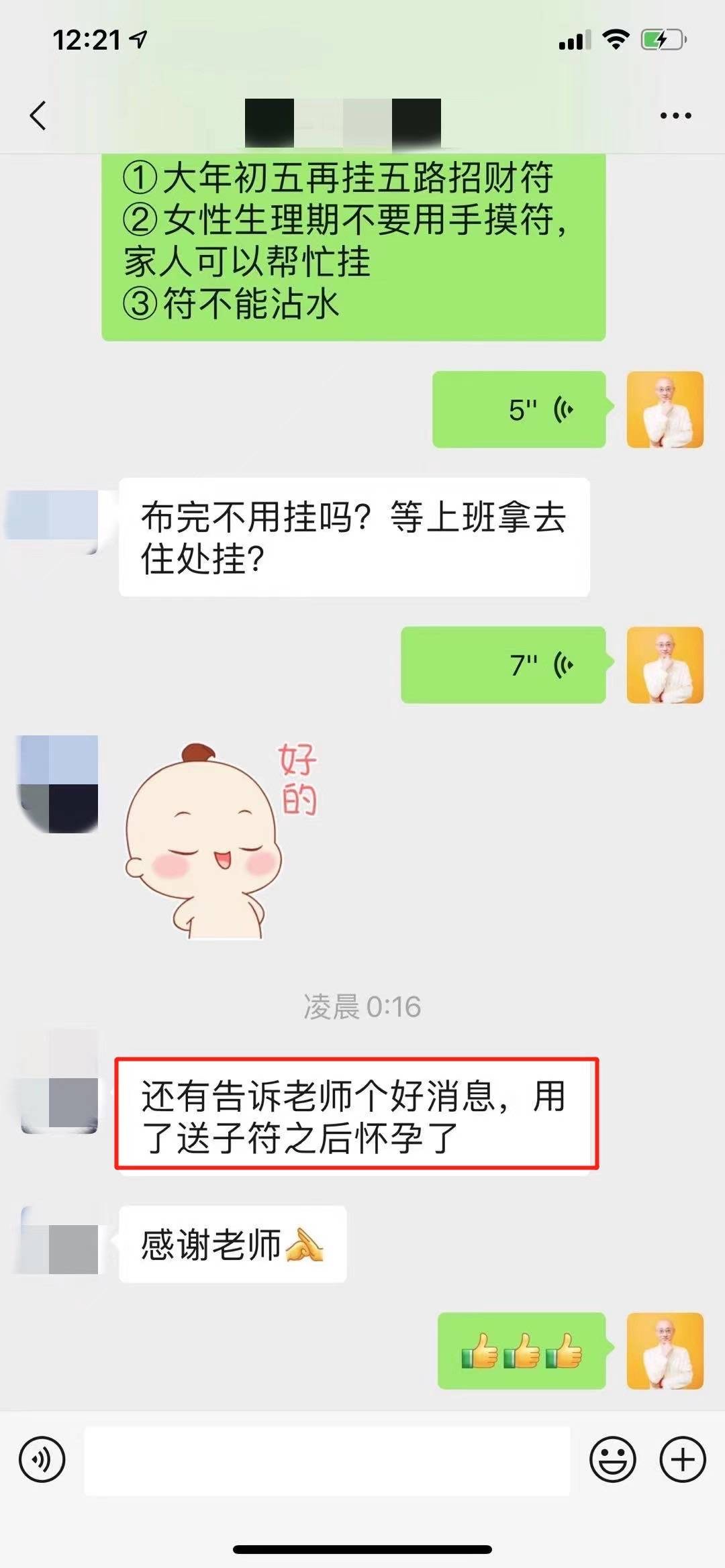Tap the Wi-Fi status icon
The height and width of the screenshot is (1568, 725).
pyautogui.click(x=616, y=39)
